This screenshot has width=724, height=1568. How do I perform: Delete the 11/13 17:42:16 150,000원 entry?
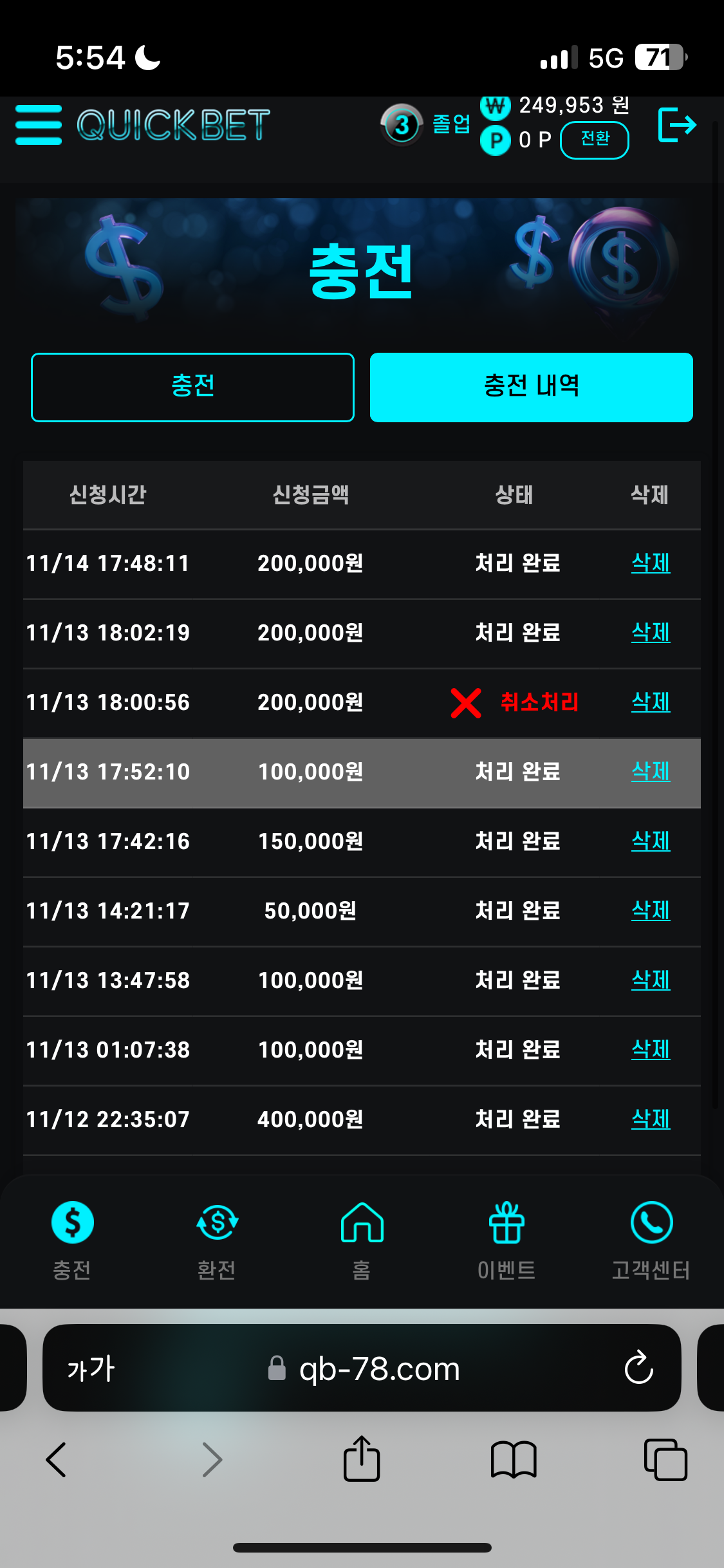(650, 841)
